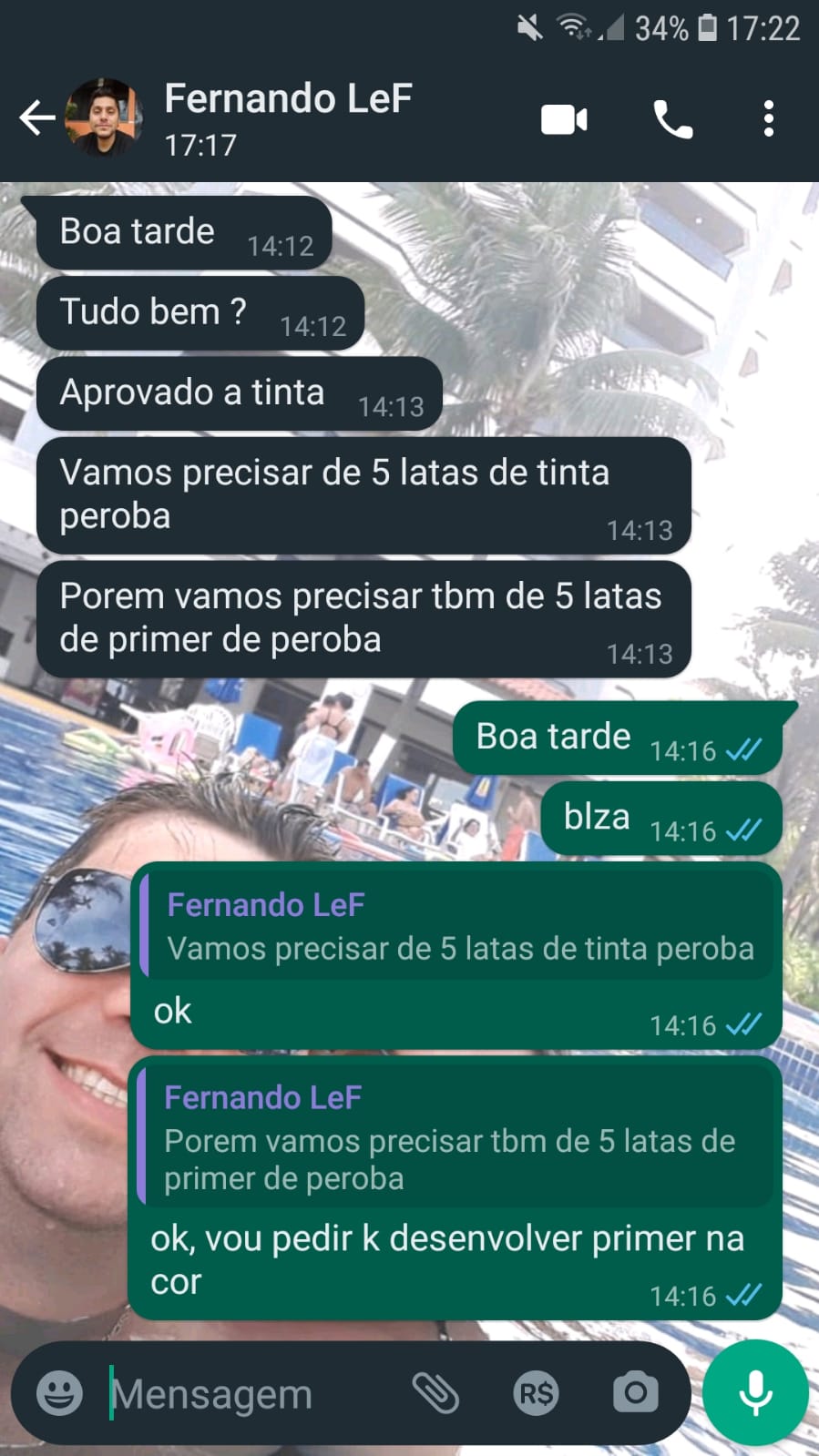Image resolution: width=819 pixels, height=1456 pixels.
Task: Attach a file with the paperclip
Action: tap(435, 1393)
